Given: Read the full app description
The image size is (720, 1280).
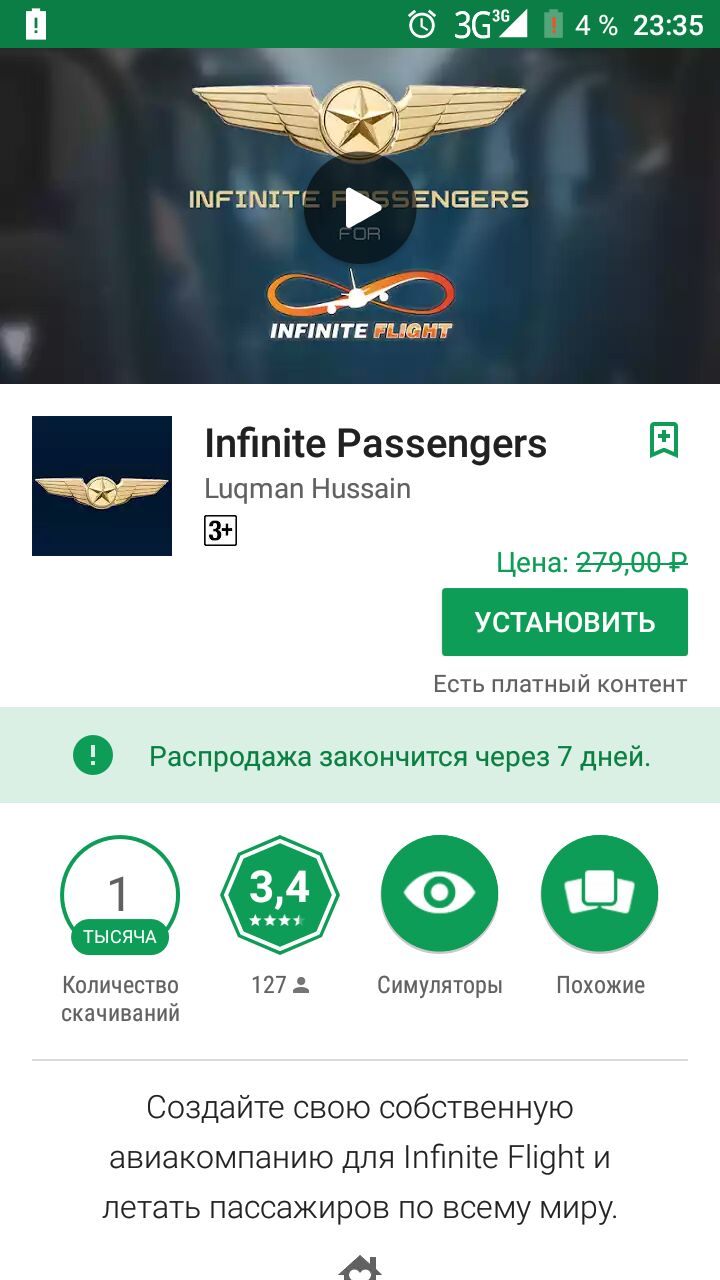Looking at the screenshot, I should (360, 1158).
